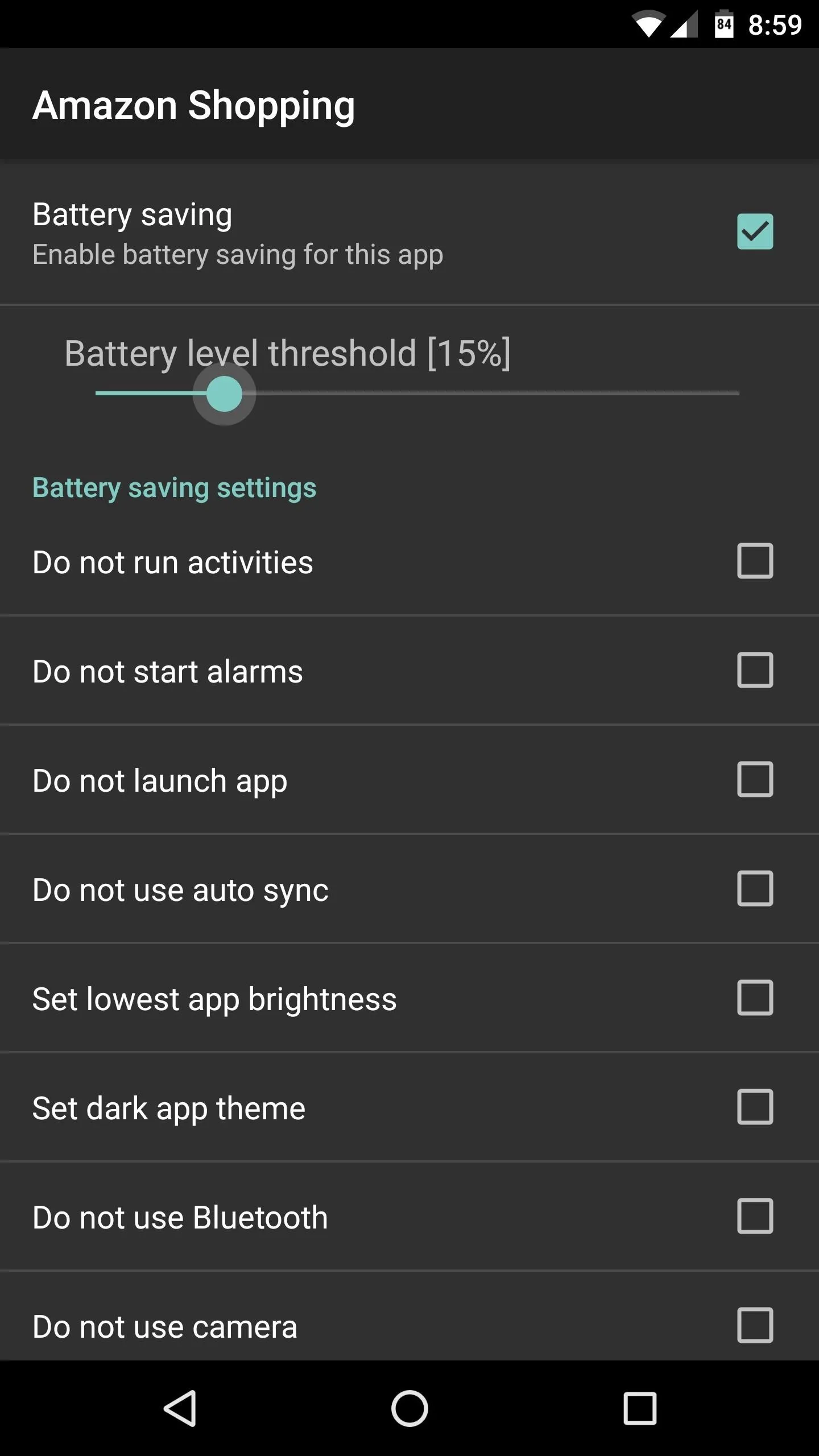Go back with the system back button
Viewport: 819px width, 1456px height.
click(x=180, y=1409)
